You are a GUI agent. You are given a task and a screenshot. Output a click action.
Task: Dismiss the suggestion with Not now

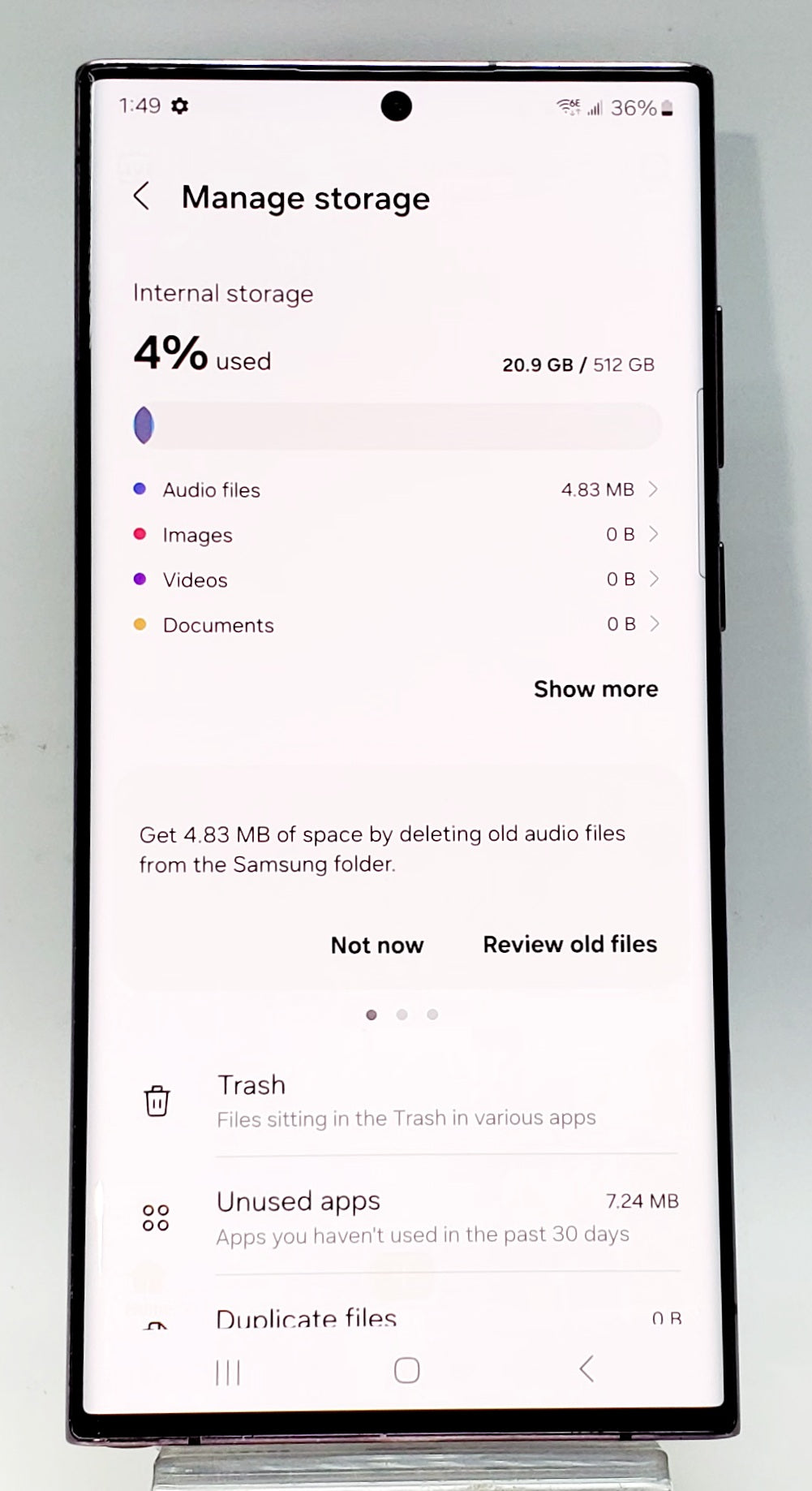pyautogui.click(x=377, y=945)
